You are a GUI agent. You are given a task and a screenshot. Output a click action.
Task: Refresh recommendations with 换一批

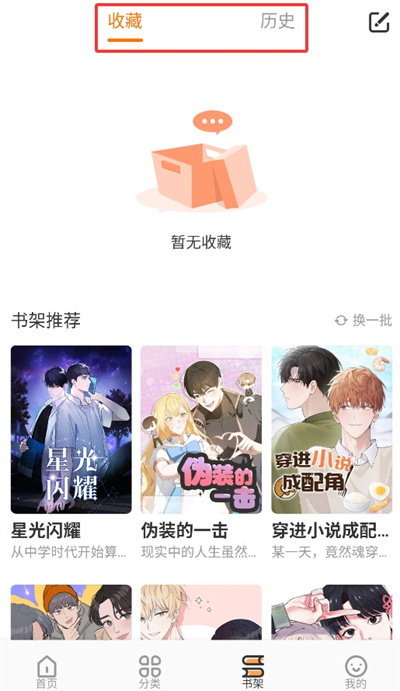pos(363,320)
